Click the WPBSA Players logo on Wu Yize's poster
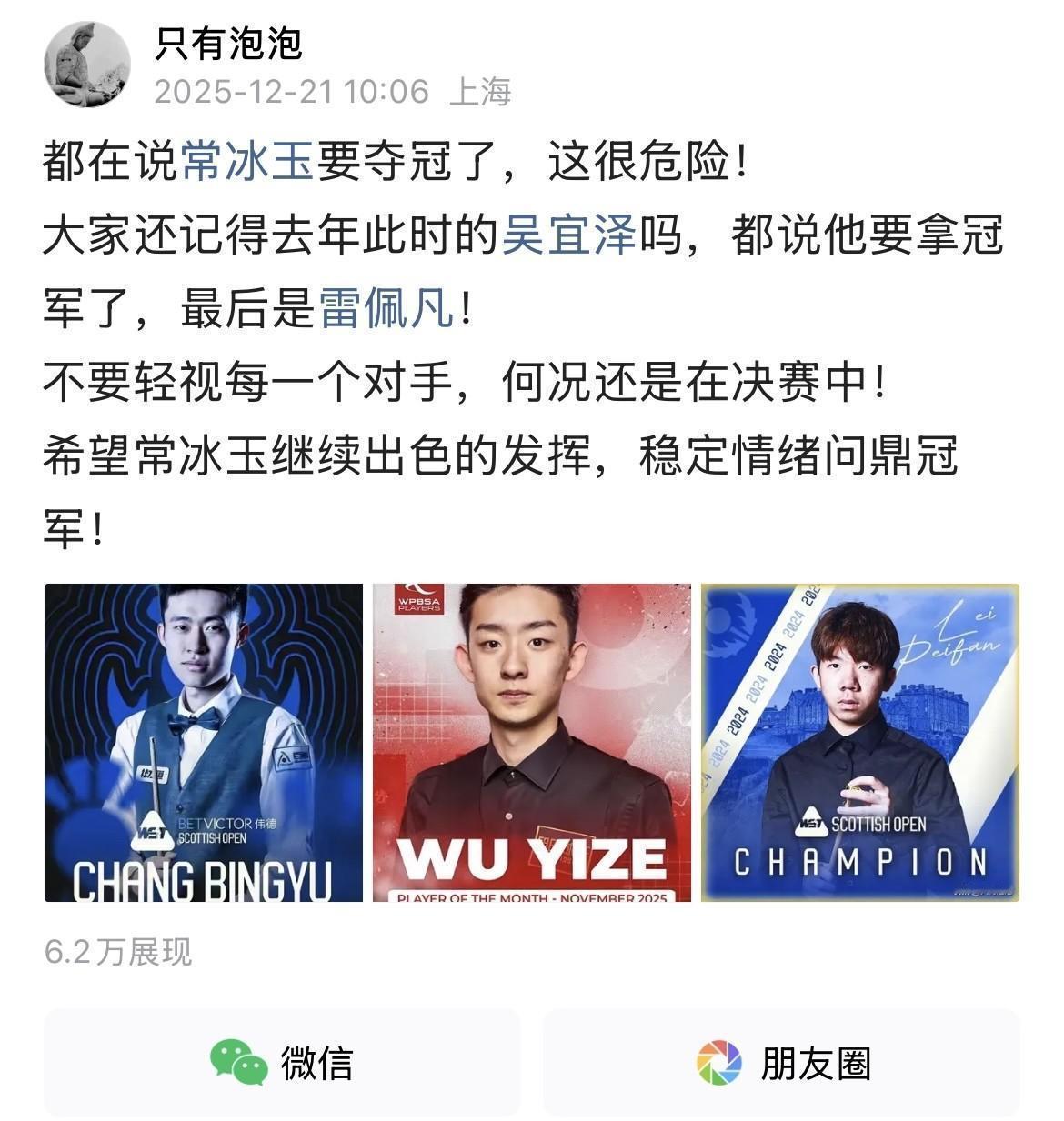 pos(420,598)
